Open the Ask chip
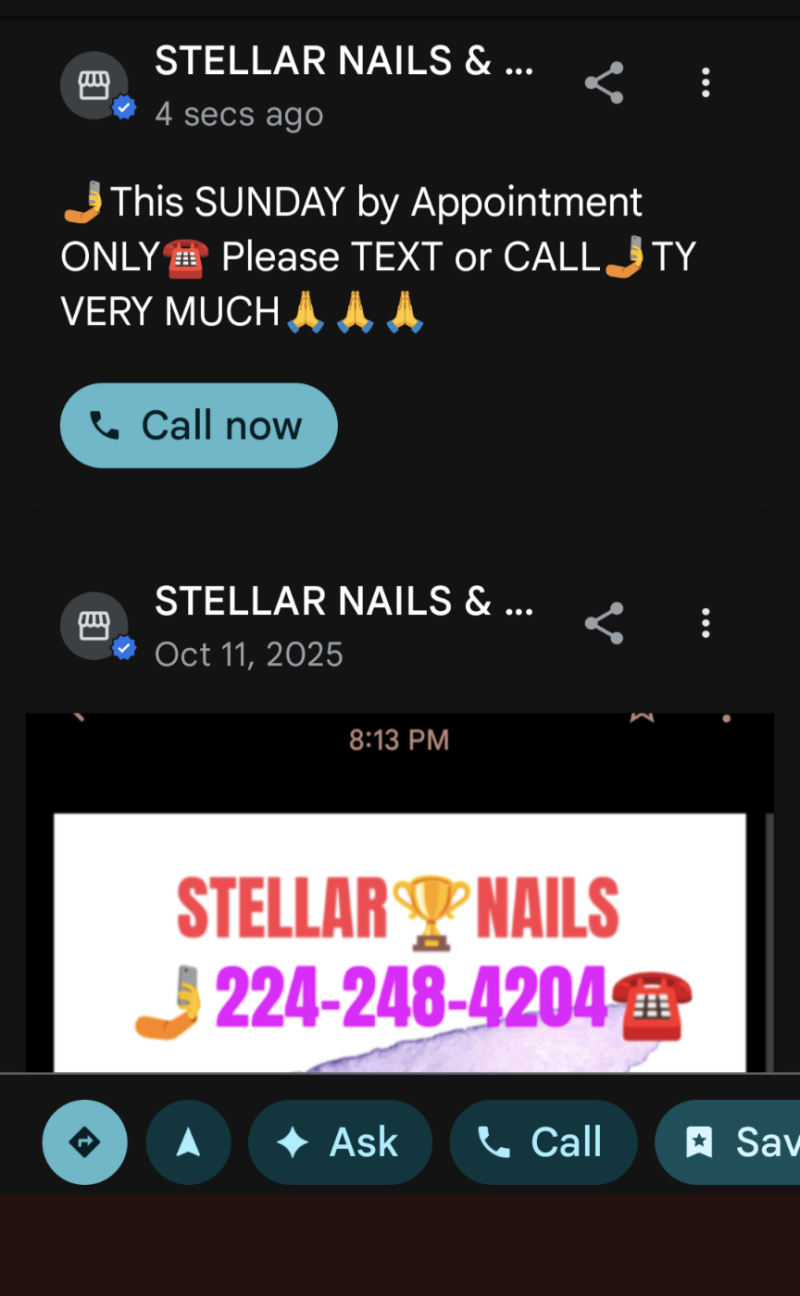Screen dimensions: 800x1296 [340, 1142]
